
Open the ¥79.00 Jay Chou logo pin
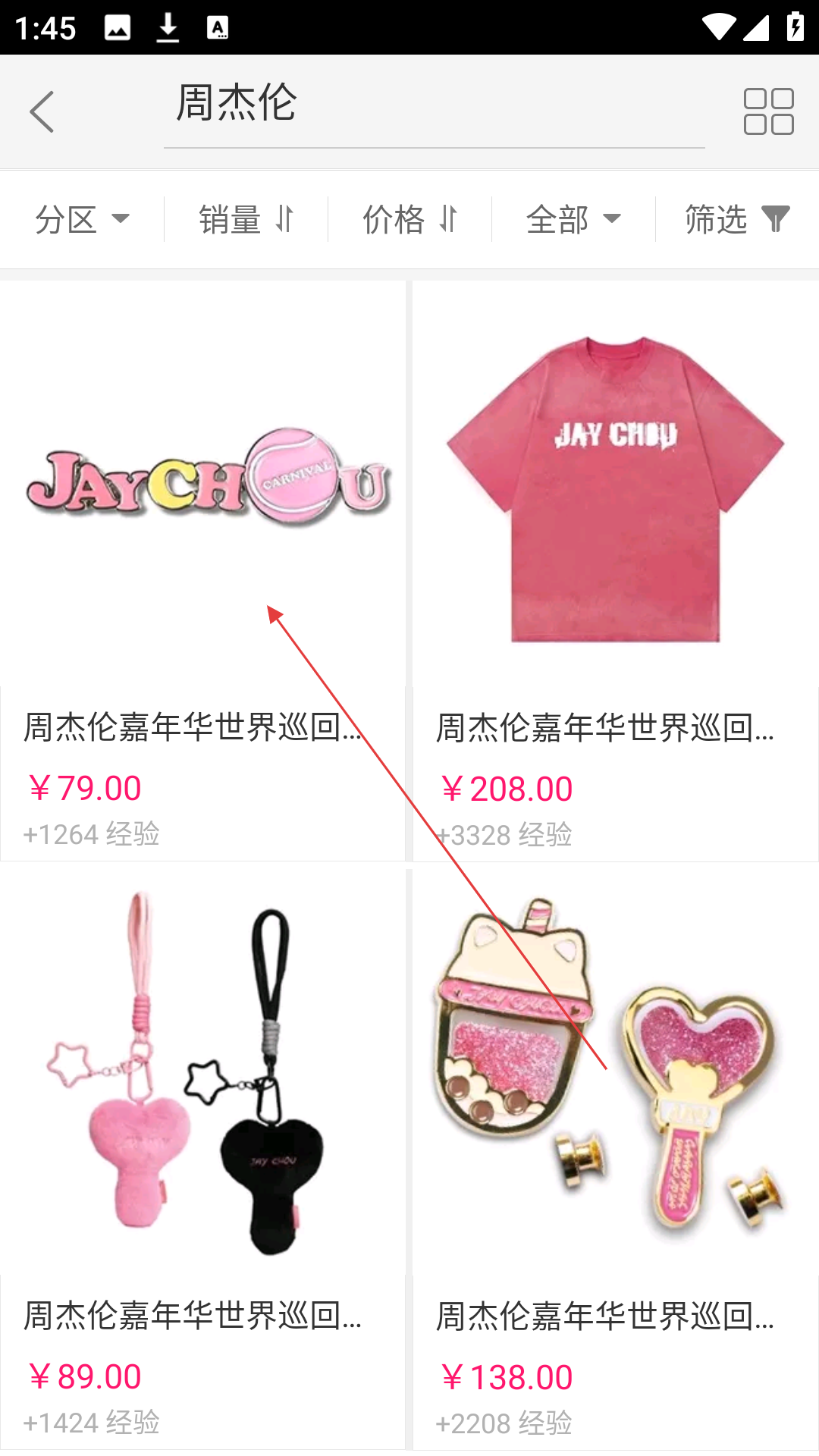pyautogui.click(x=202, y=569)
